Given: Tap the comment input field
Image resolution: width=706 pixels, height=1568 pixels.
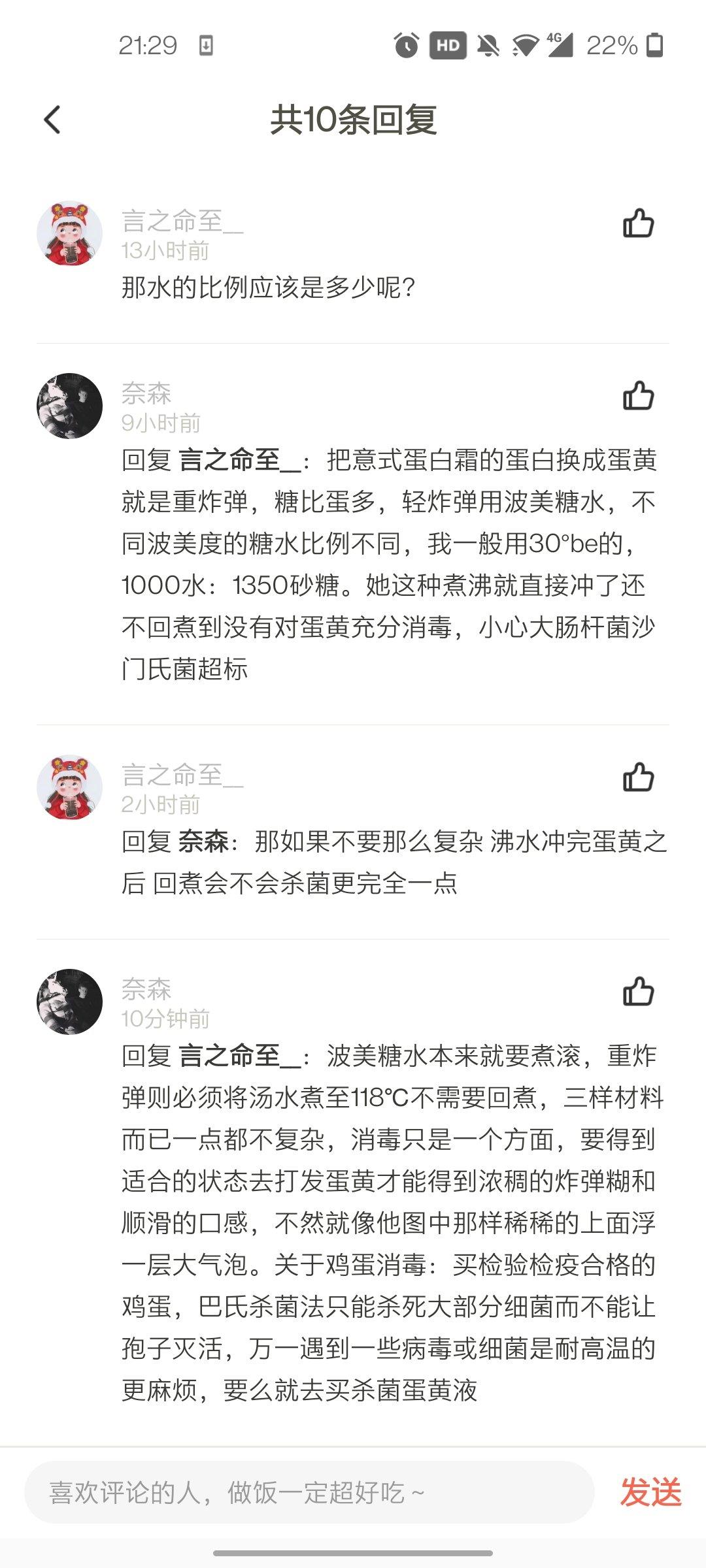Looking at the screenshot, I should coord(309,1492).
